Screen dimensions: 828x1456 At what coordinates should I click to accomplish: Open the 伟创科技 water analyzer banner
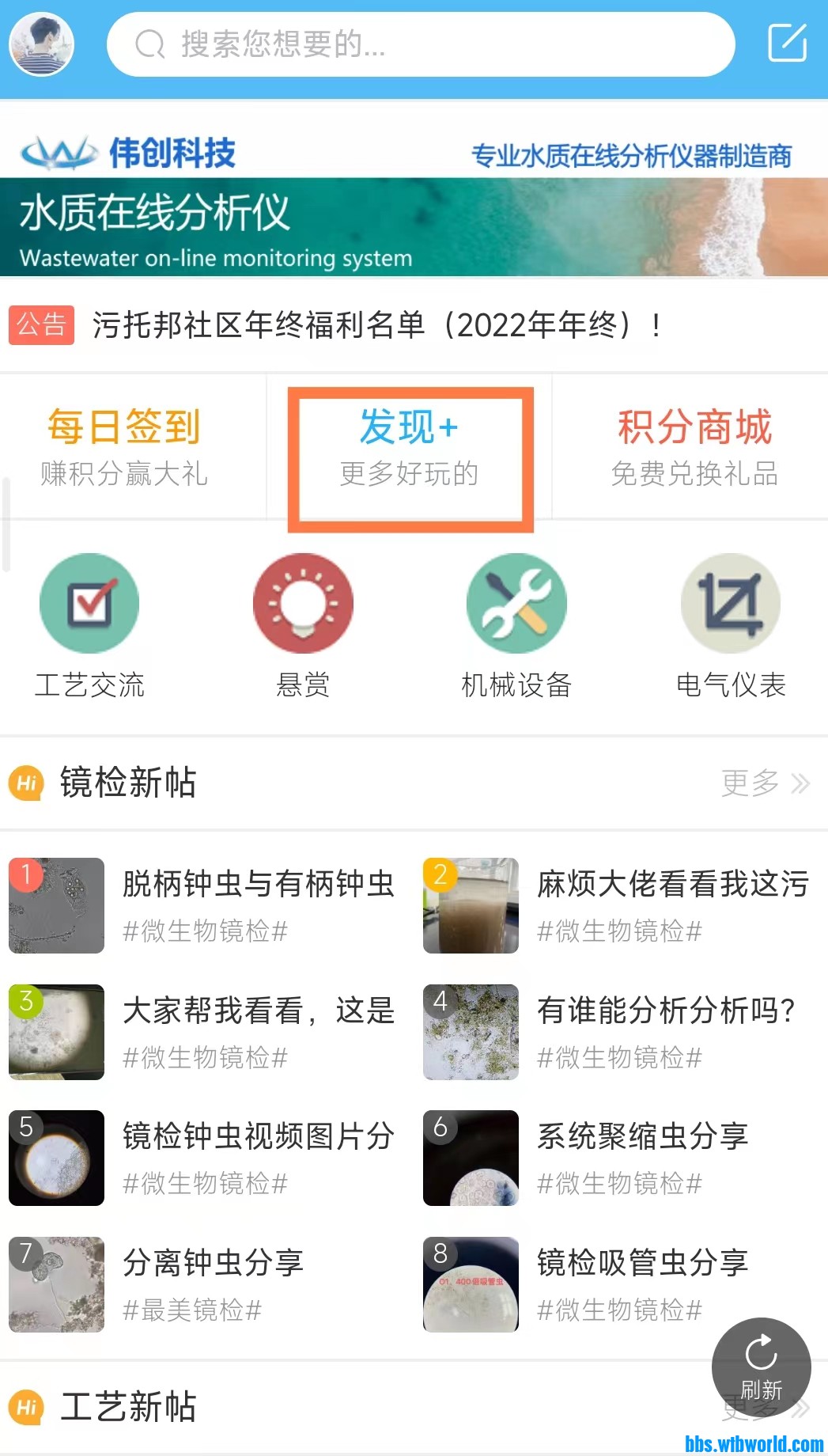point(414,204)
